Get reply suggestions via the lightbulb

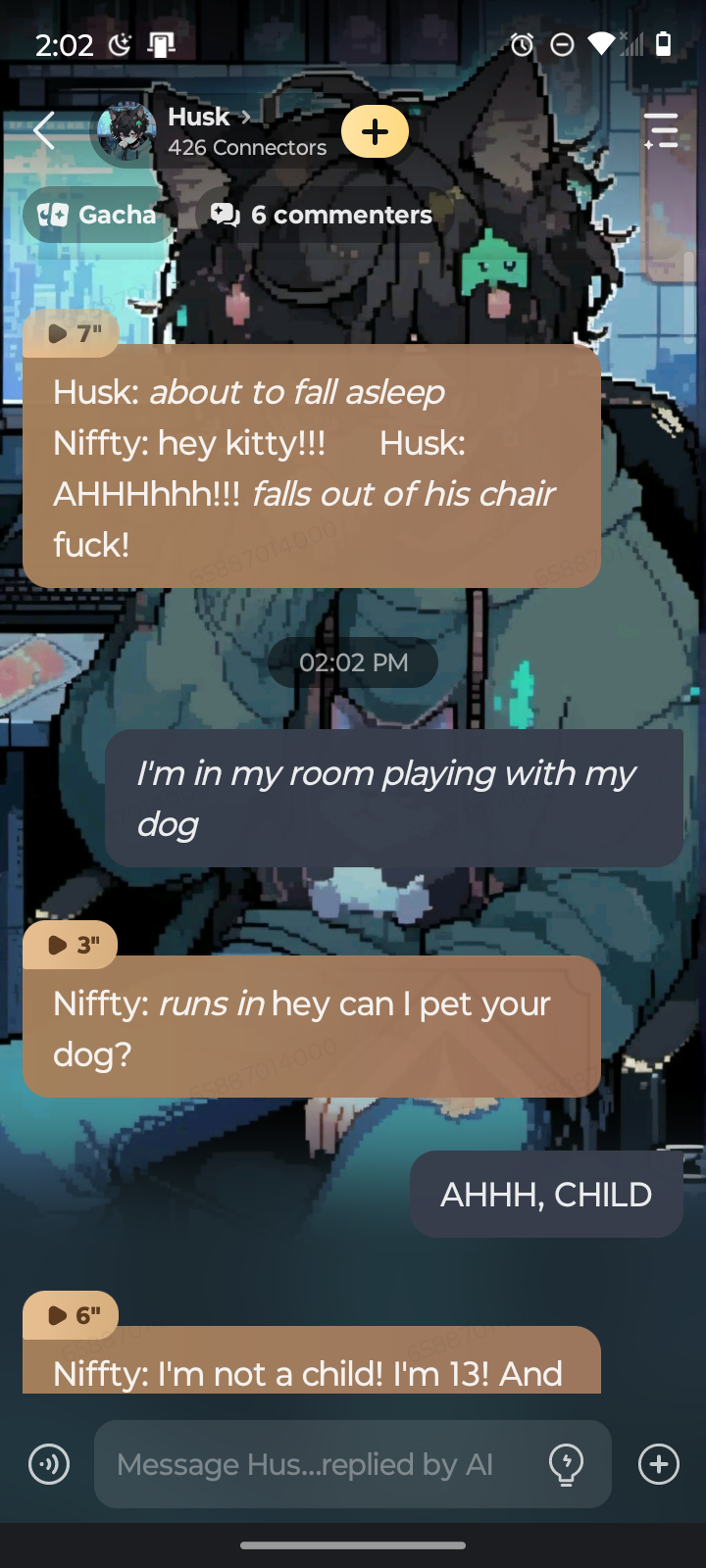click(566, 1464)
